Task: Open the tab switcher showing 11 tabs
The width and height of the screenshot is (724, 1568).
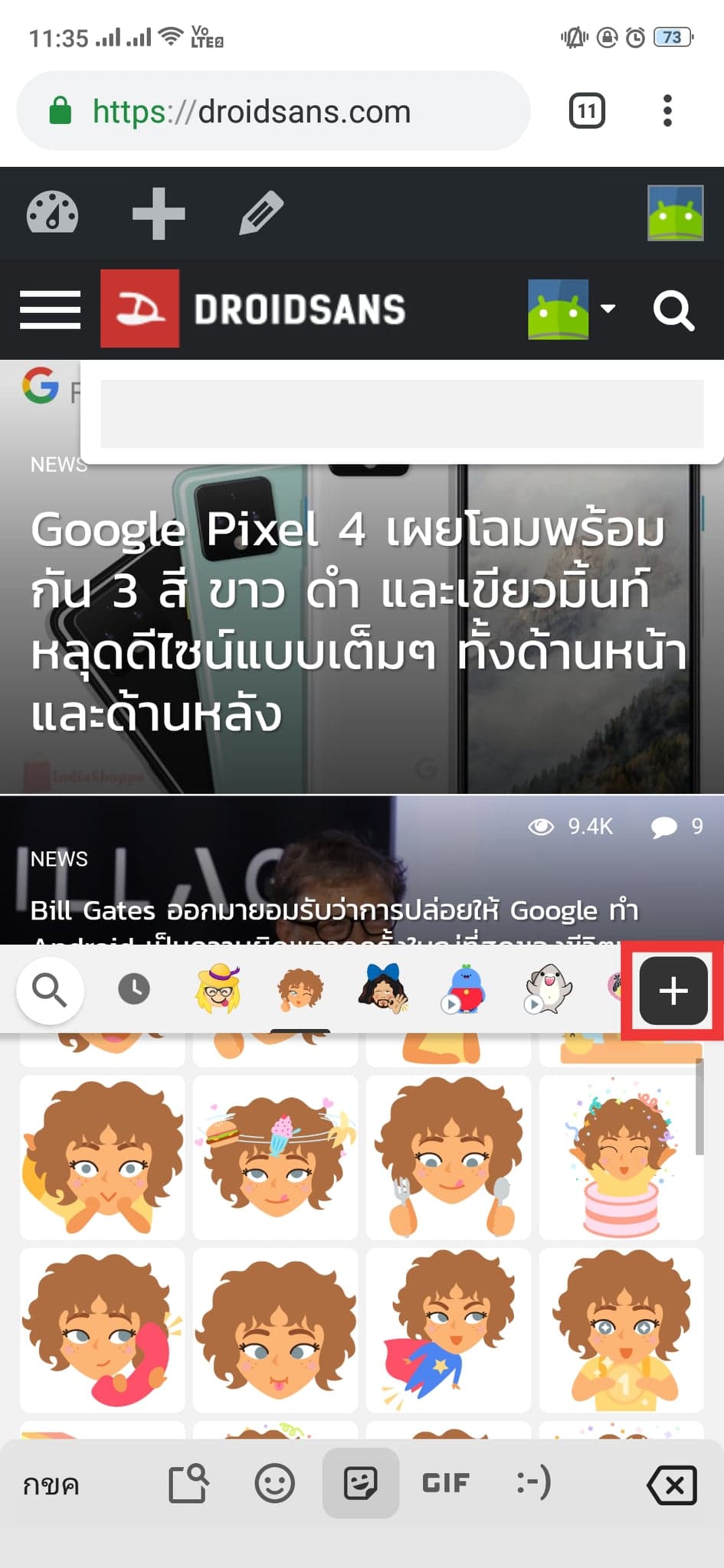Action: (x=587, y=111)
